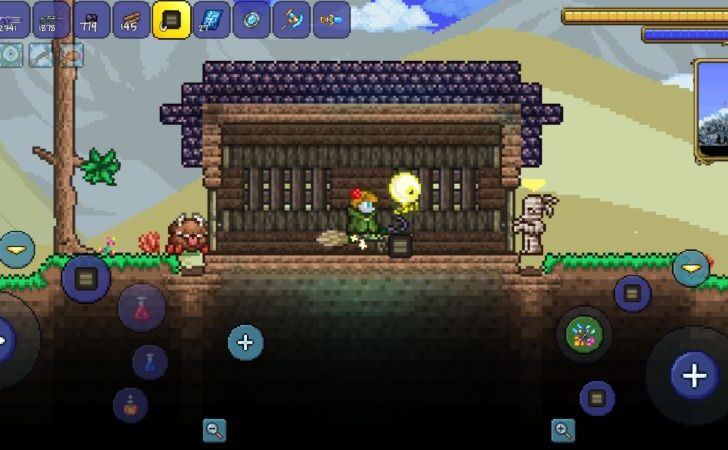Tap the highlighted hotbar slot with the dark block
Screen dimensions: 728x450
(x=172, y=19)
